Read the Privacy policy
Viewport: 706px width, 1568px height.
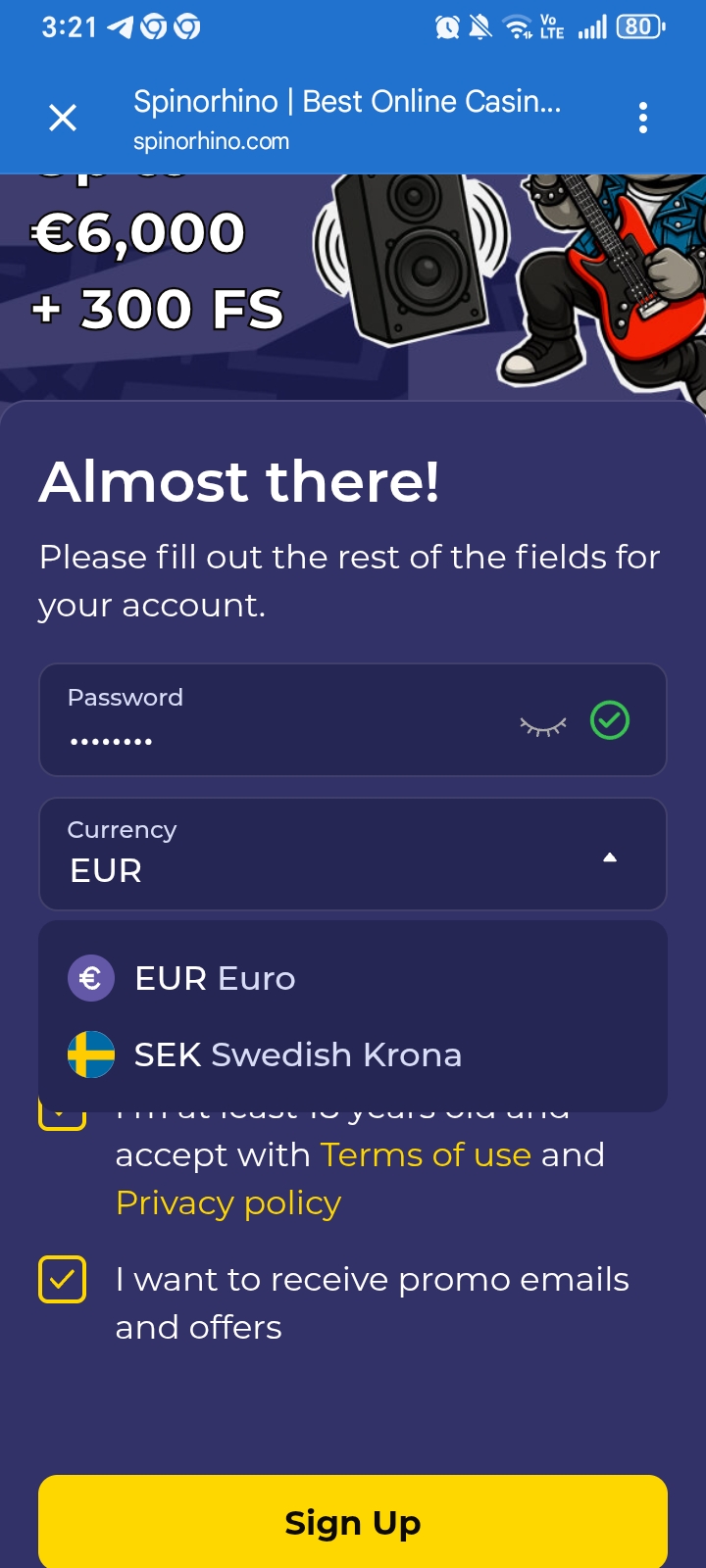tap(228, 1203)
